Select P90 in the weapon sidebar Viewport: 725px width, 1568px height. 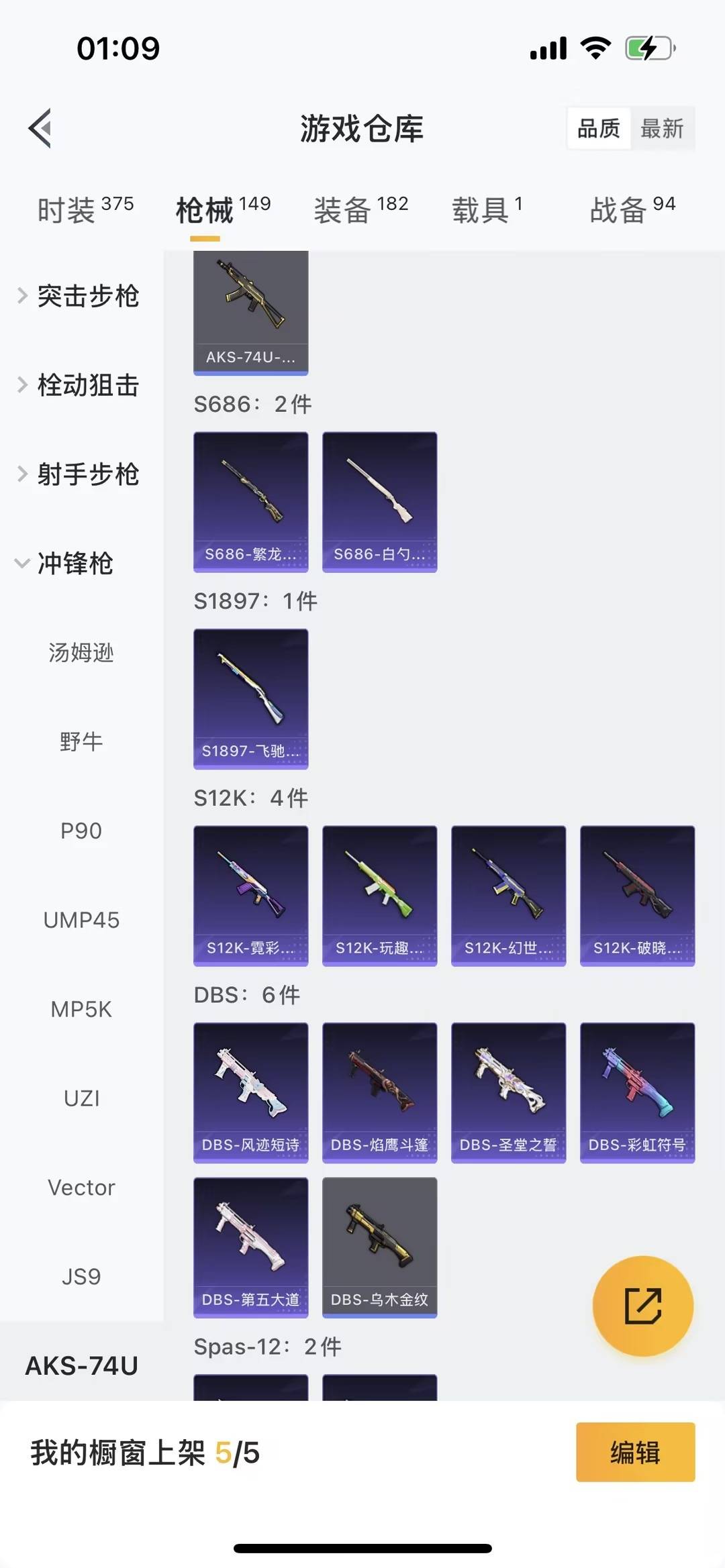click(81, 831)
